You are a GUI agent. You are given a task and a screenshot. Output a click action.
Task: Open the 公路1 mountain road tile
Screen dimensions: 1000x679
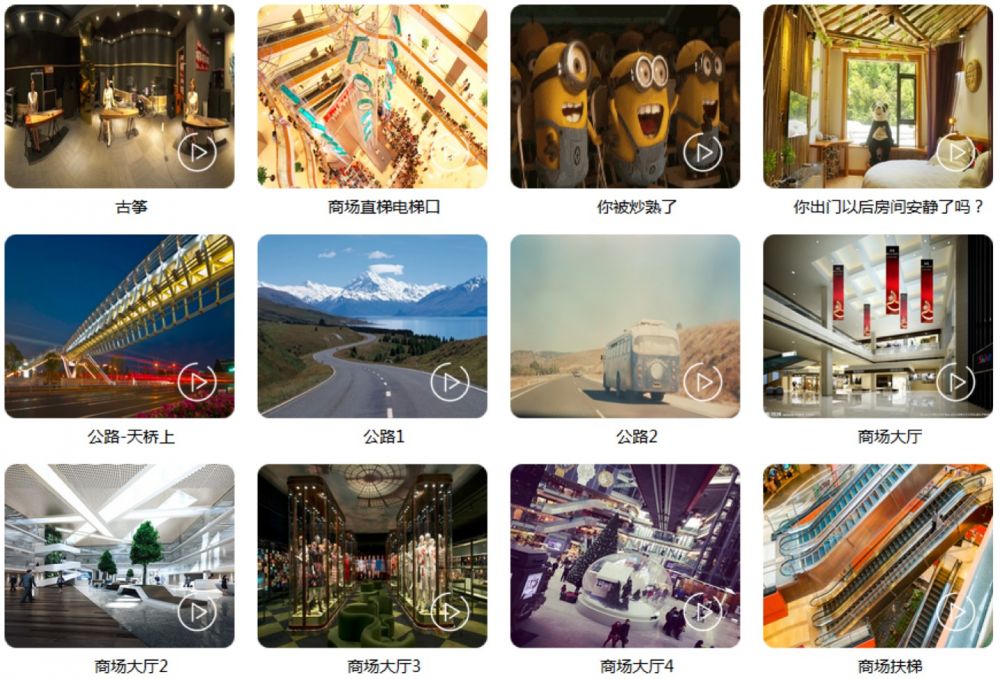(x=372, y=326)
